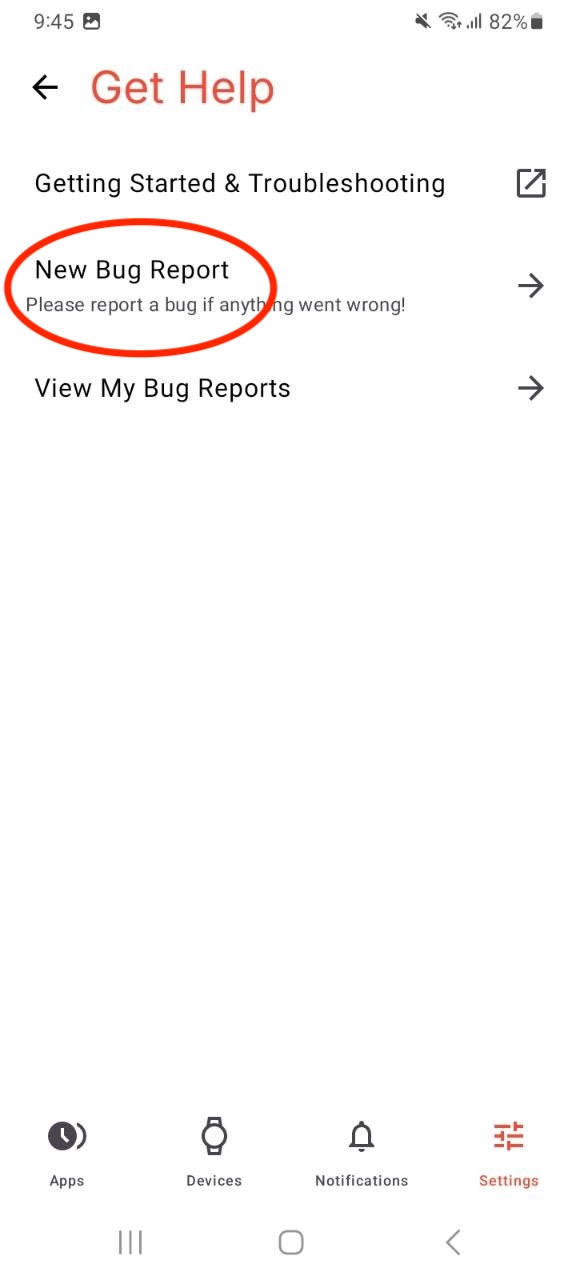Open View My Bug Reports

point(288,388)
